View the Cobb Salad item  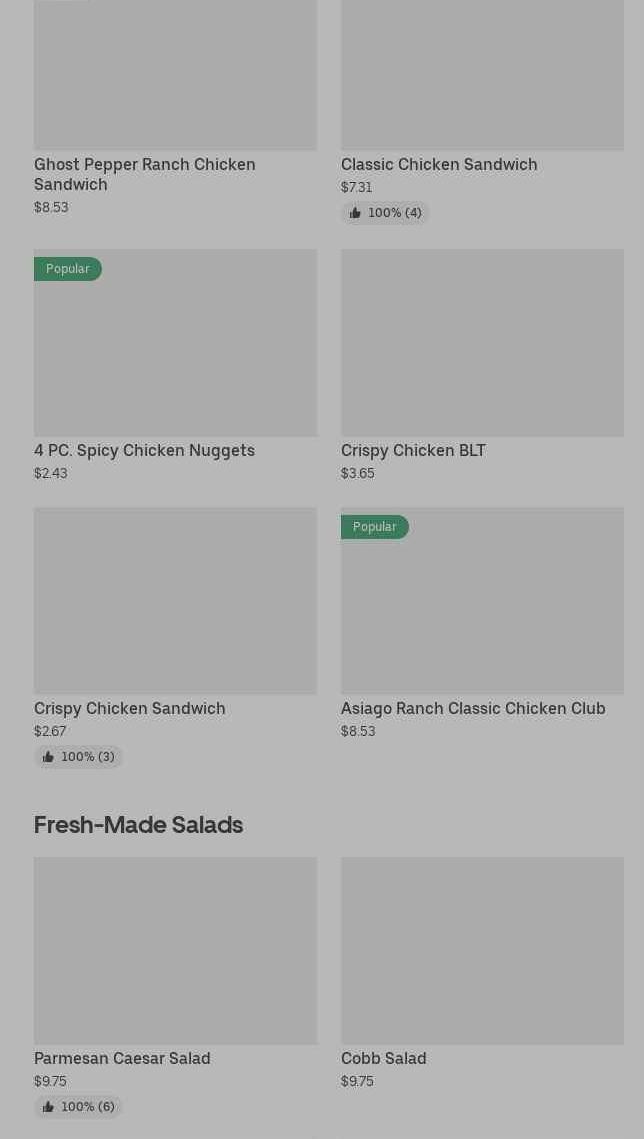coord(482,955)
